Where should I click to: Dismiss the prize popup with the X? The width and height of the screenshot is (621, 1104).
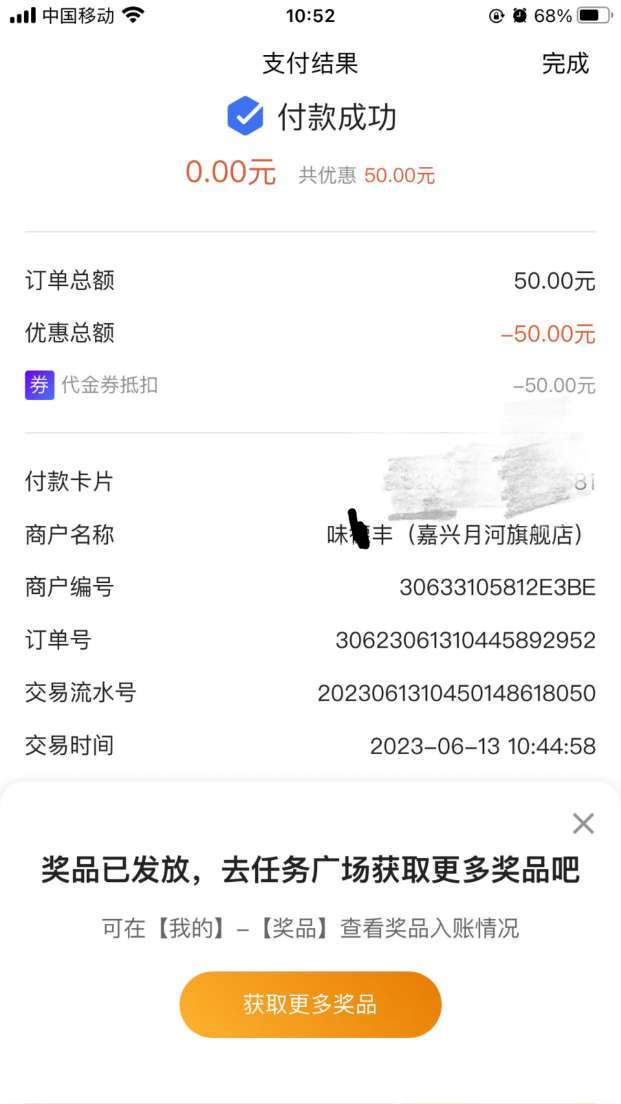click(583, 823)
